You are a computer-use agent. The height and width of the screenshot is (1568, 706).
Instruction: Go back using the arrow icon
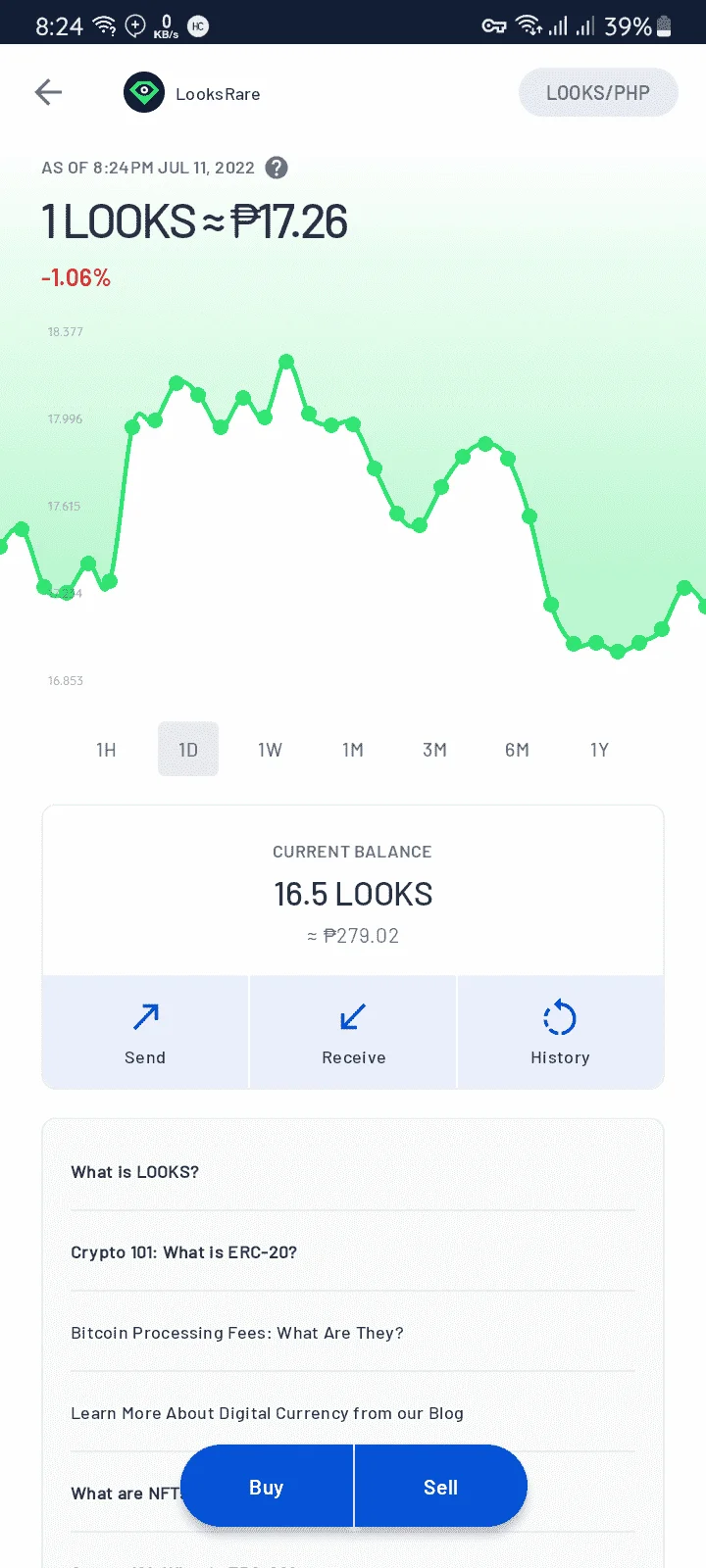click(x=48, y=93)
